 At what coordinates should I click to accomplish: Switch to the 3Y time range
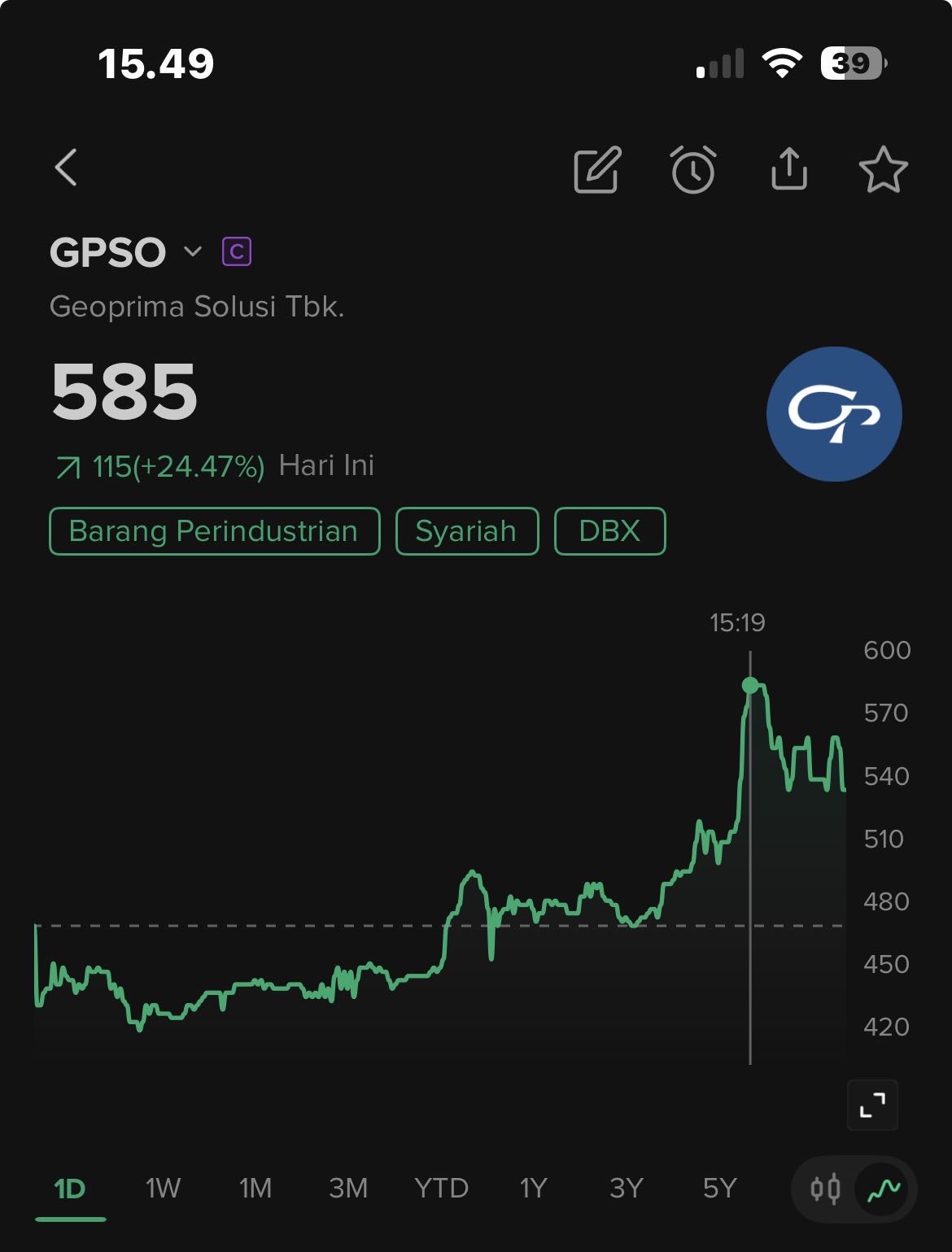[627, 1189]
